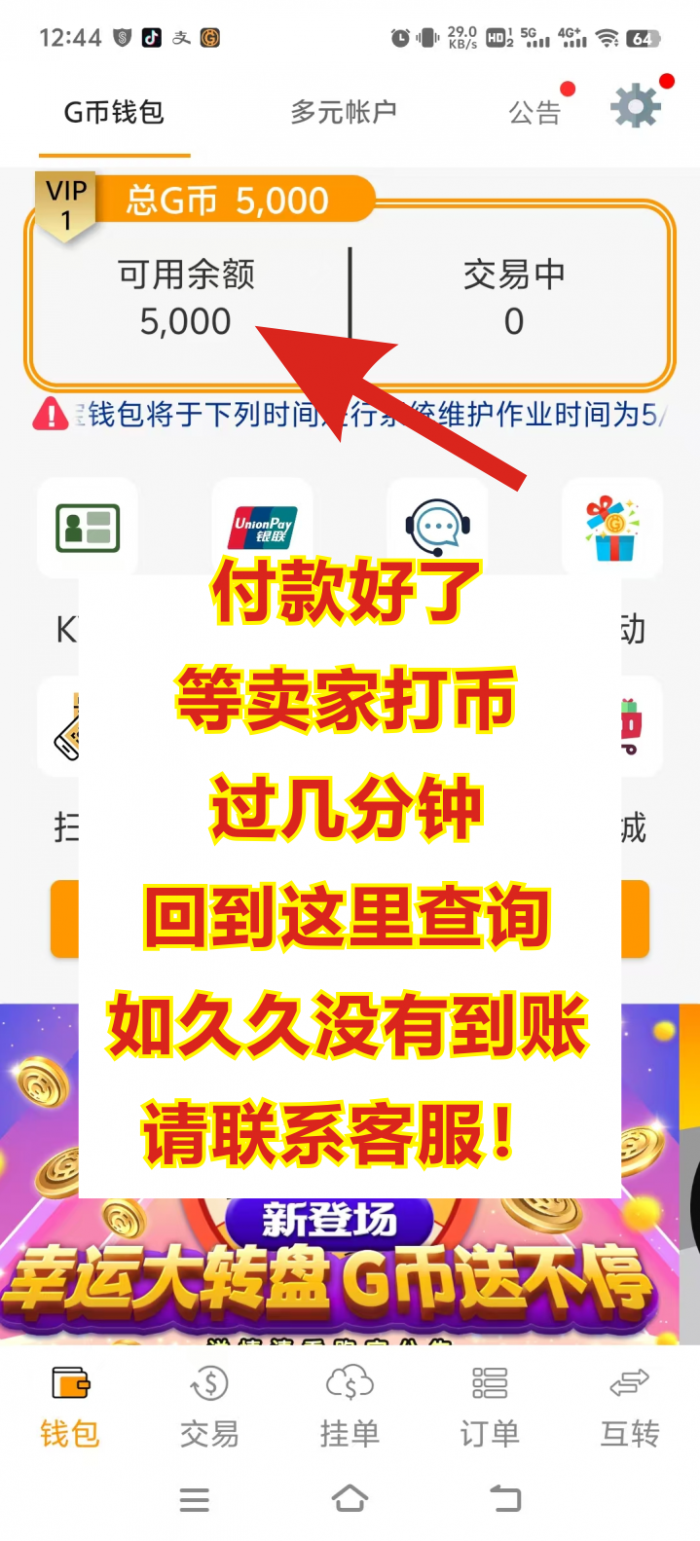The width and height of the screenshot is (700, 1541).
Task: Open the ID card verification icon
Action: coord(87,527)
